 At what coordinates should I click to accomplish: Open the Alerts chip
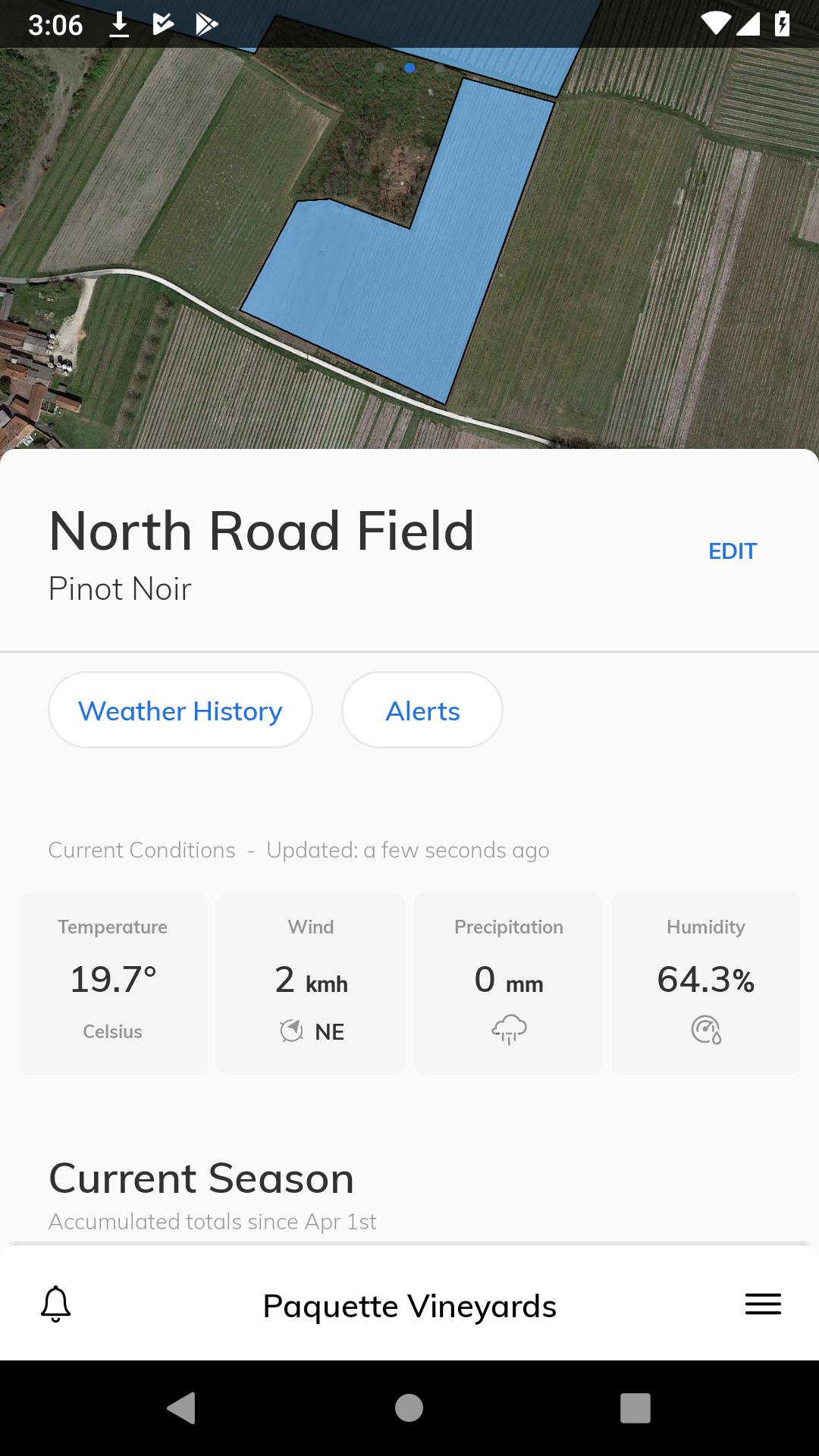tap(422, 711)
